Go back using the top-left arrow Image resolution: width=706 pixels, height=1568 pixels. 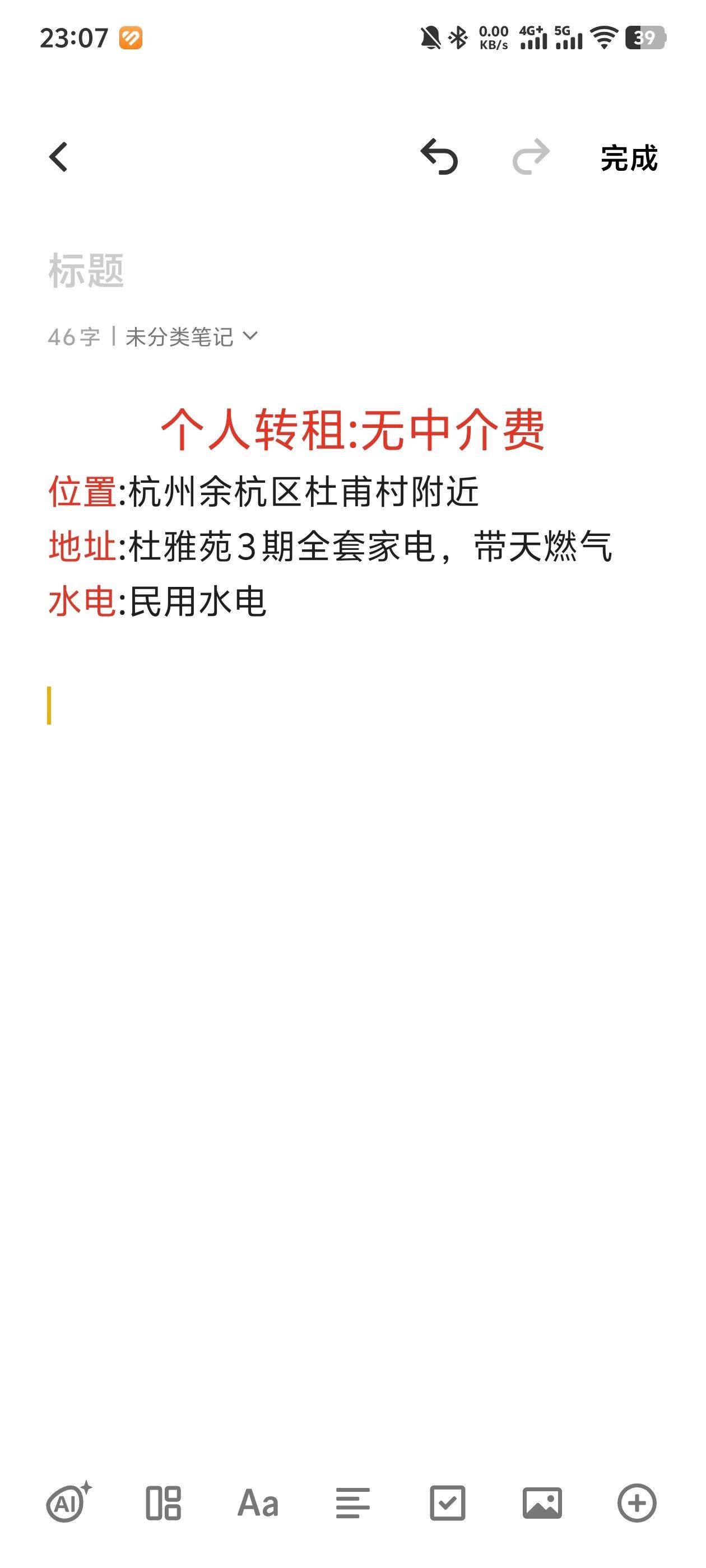click(x=58, y=158)
